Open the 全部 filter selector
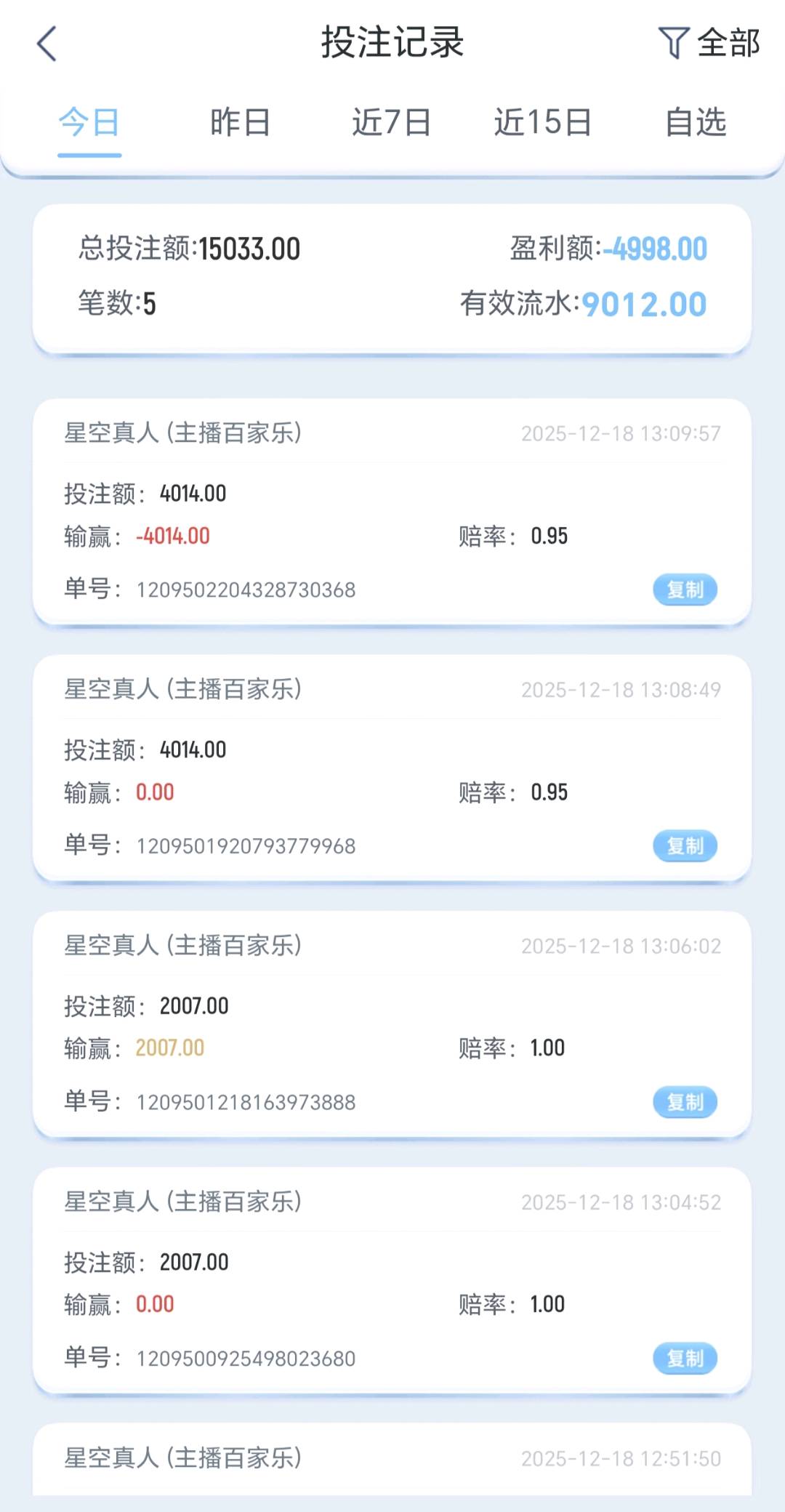 click(x=727, y=44)
